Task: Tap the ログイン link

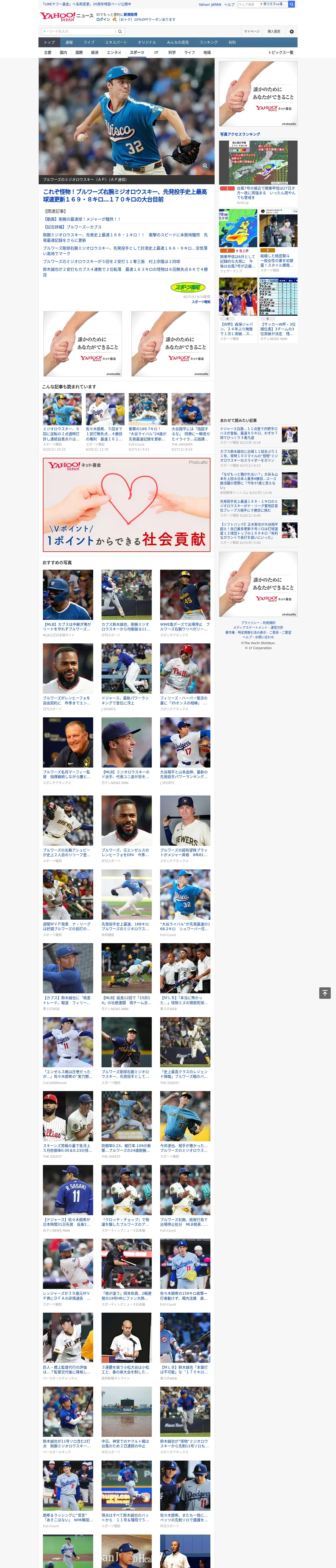Action: tap(103, 20)
